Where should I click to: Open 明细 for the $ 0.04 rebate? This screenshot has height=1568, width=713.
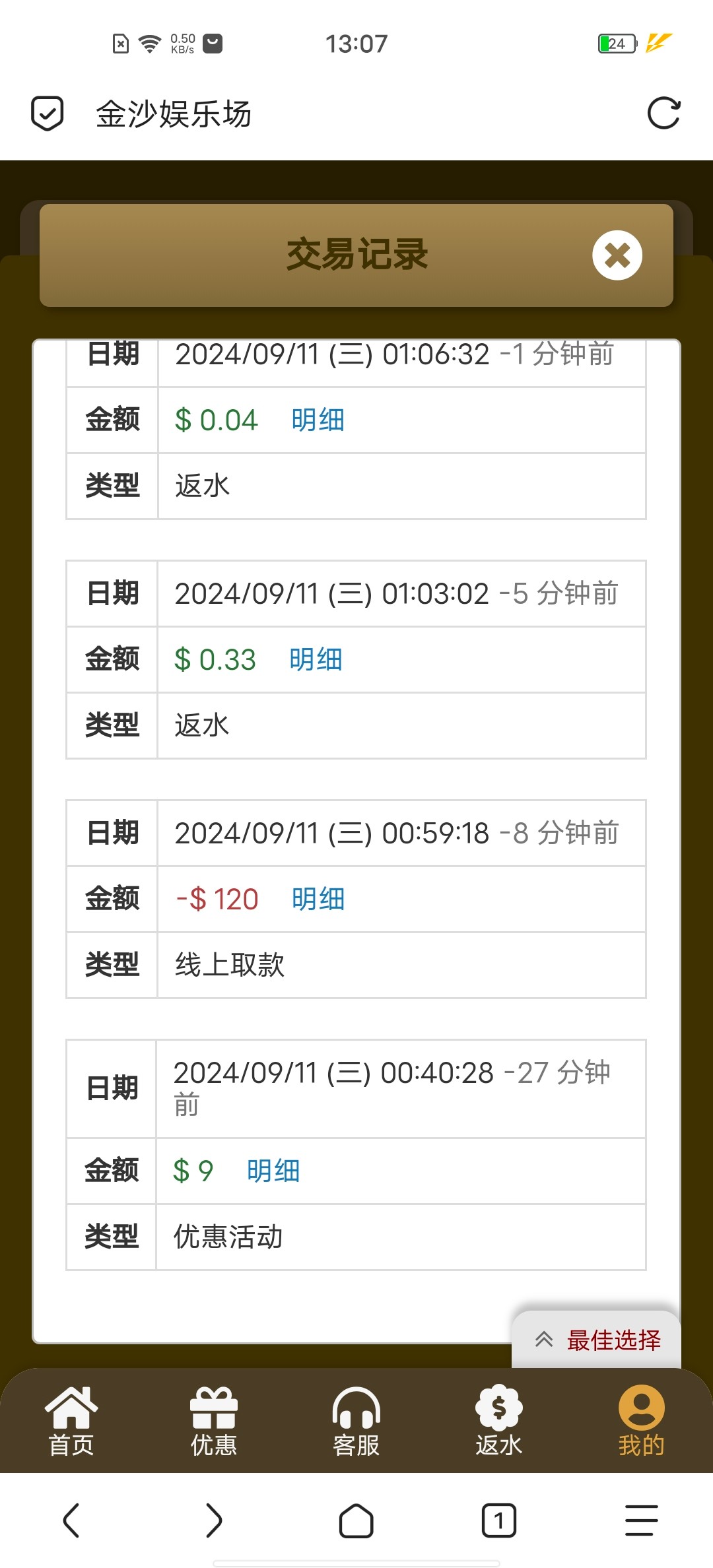(x=318, y=420)
